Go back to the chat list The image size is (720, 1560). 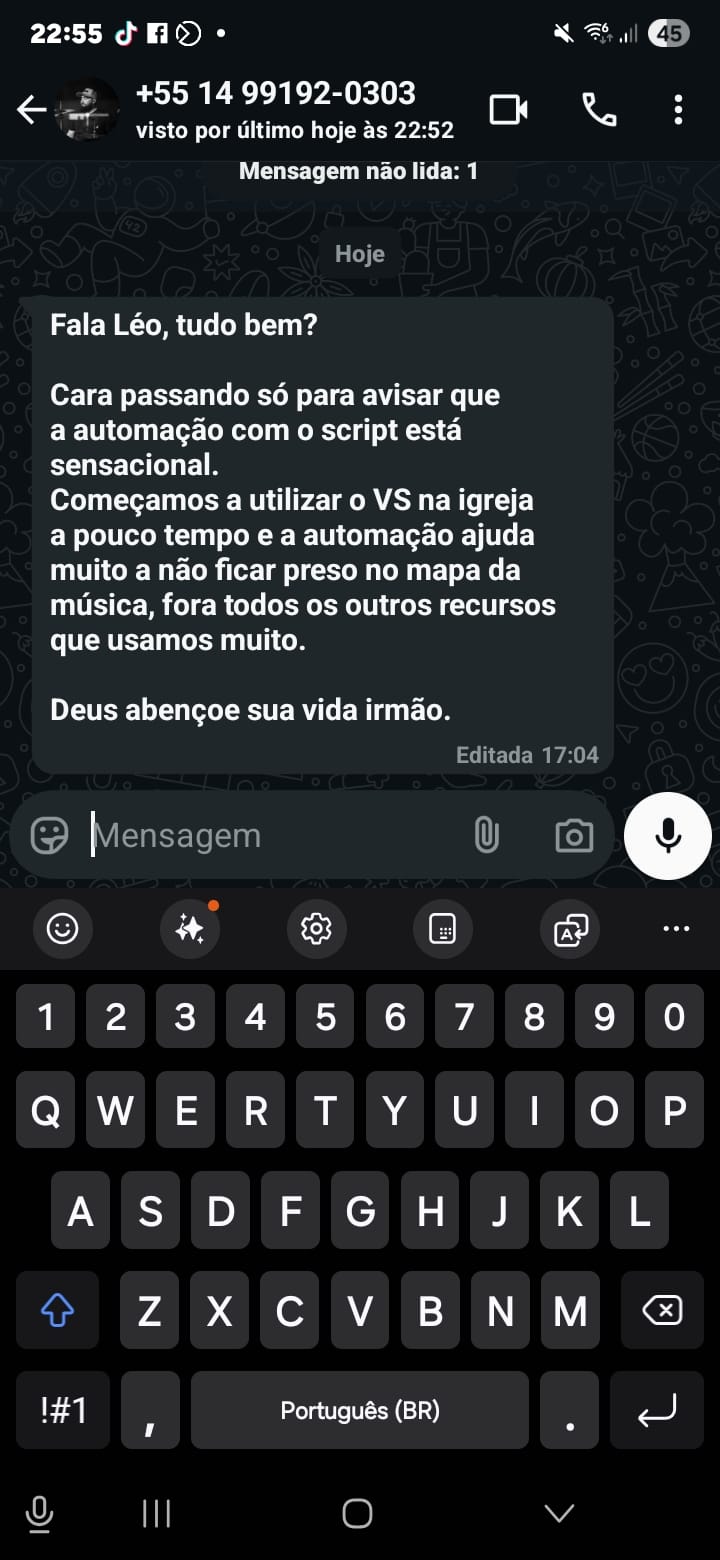(32, 110)
